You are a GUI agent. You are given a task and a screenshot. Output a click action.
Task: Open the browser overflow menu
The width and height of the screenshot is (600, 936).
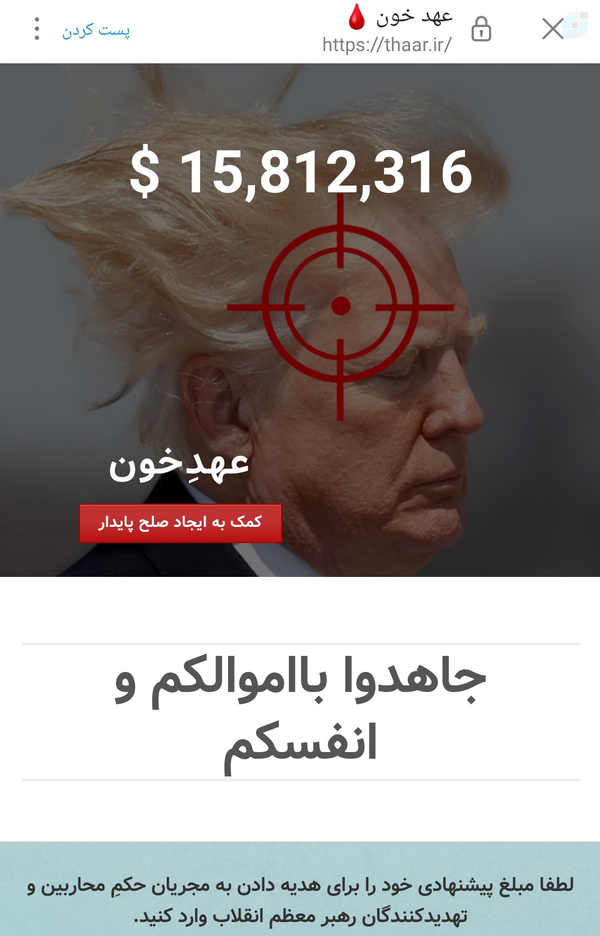37,29
